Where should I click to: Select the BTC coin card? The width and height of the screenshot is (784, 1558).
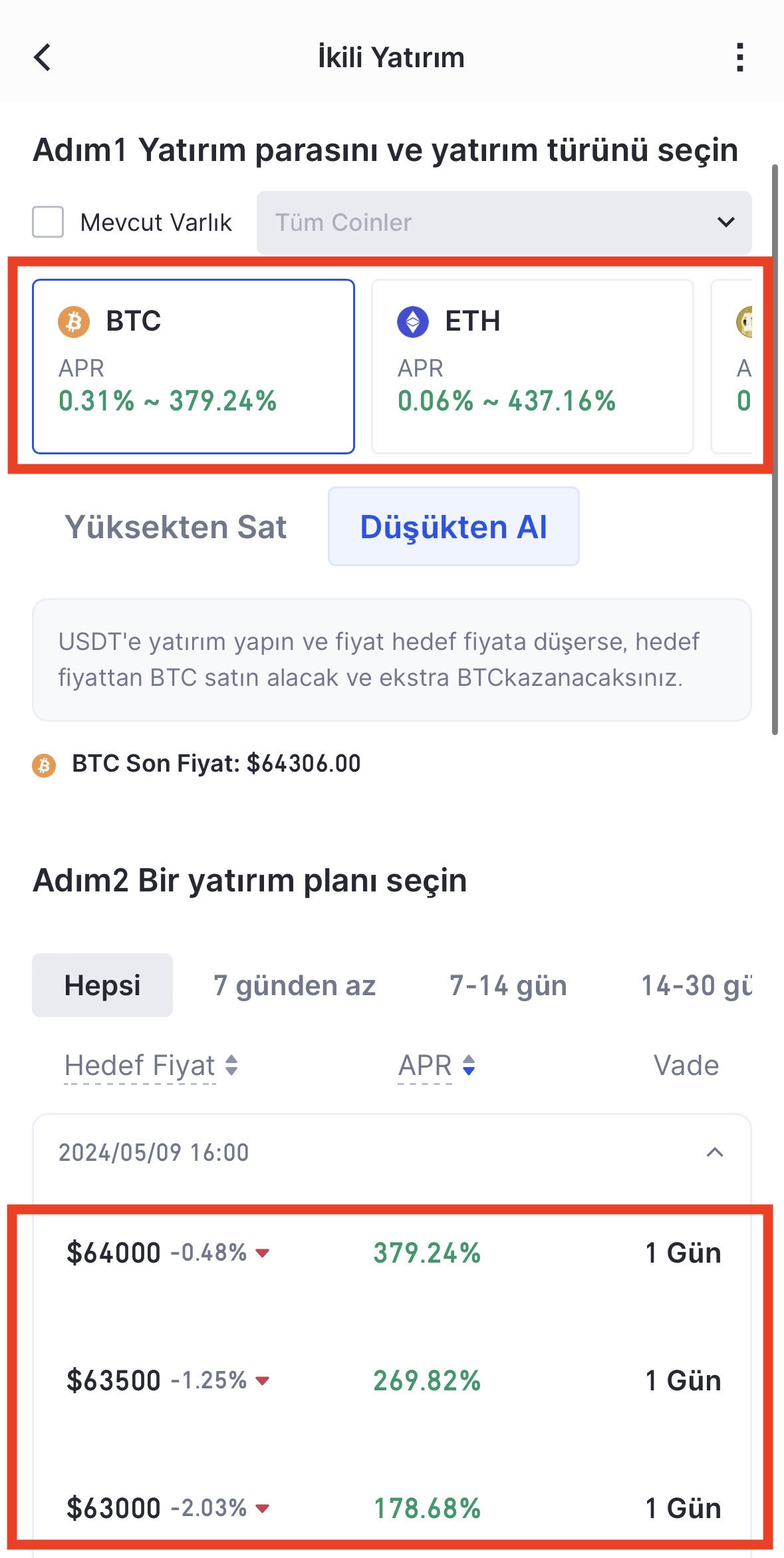193,366
